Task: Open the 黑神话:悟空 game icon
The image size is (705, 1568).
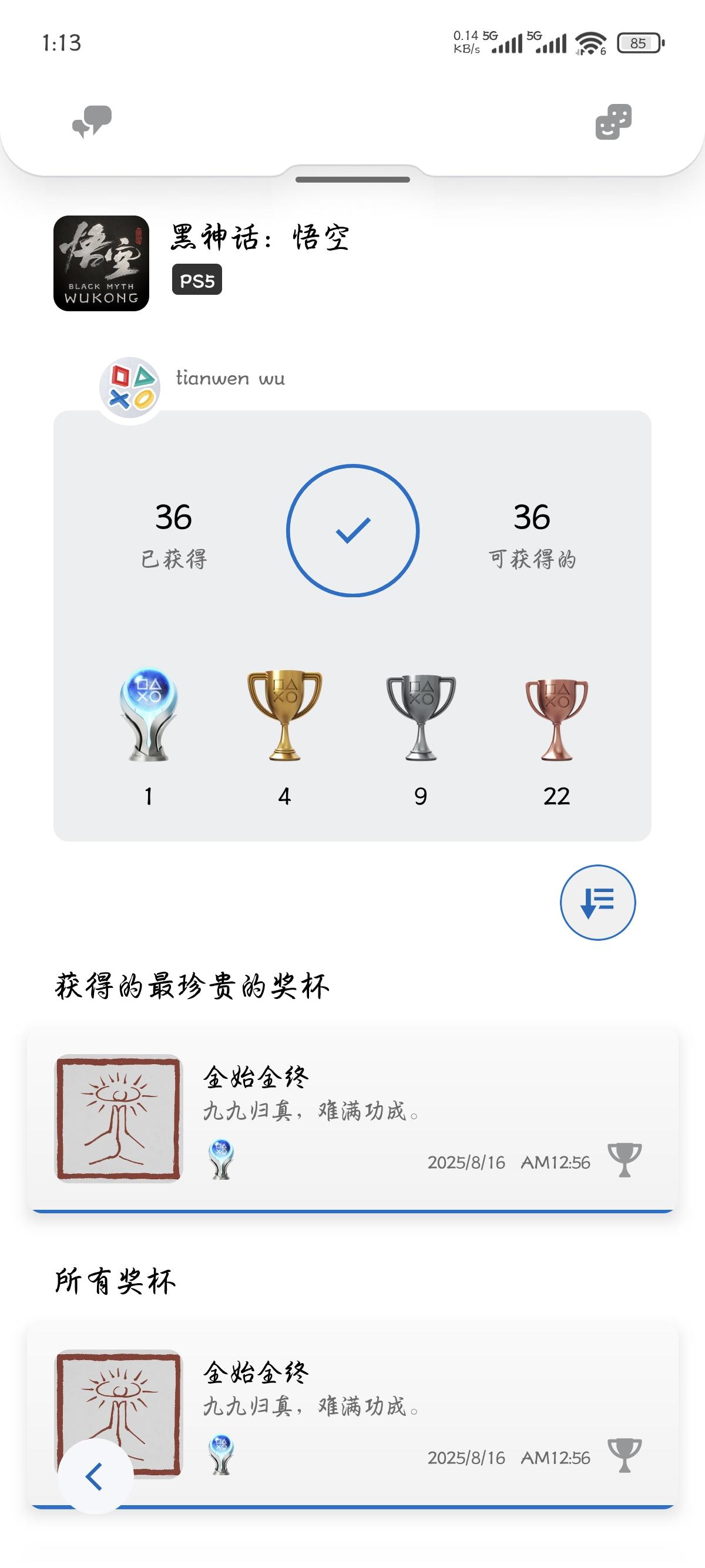Action: coord(101,263)
